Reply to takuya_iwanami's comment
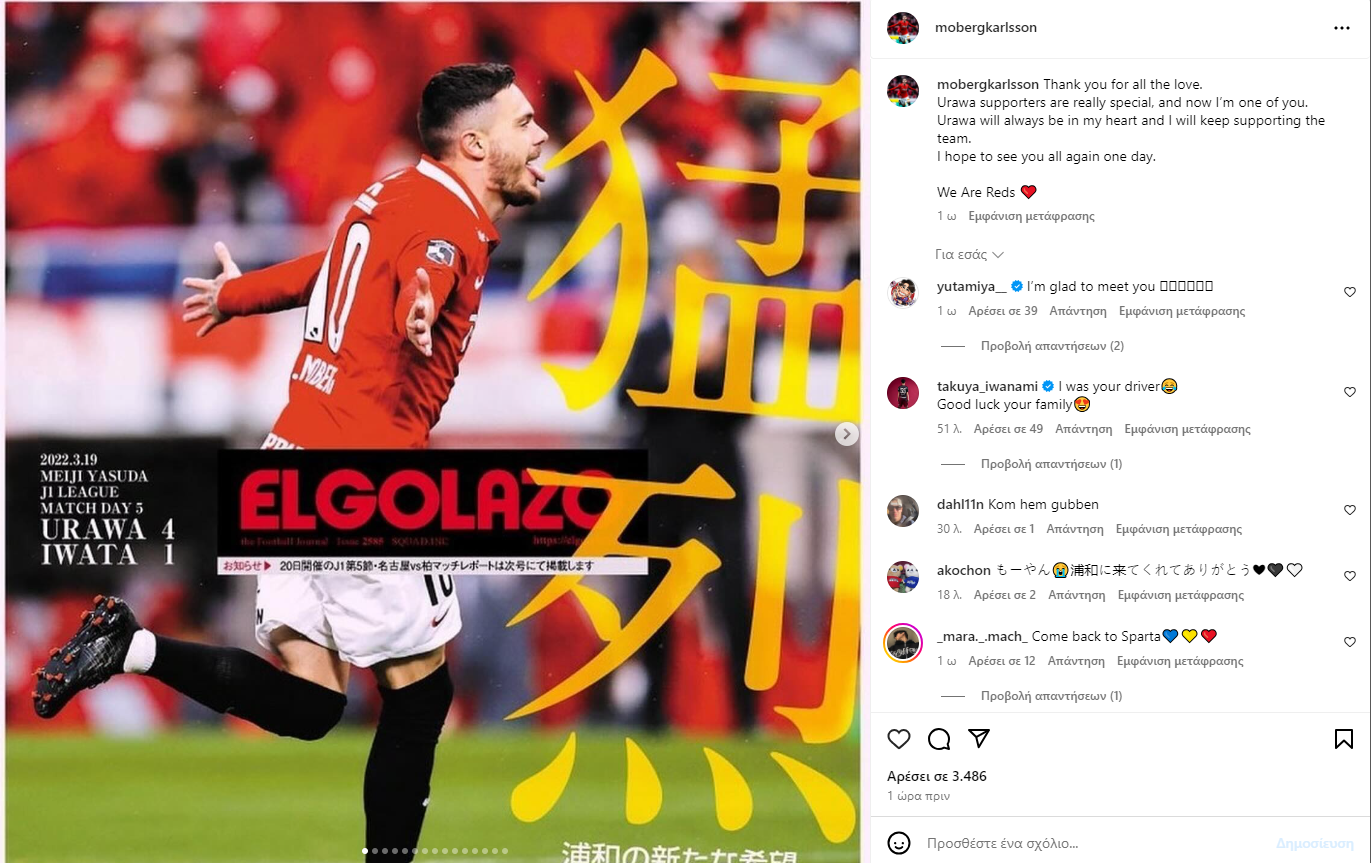Image resolution: width=1371 pixels, height=863 pixels. click(x=1083, y=429)
